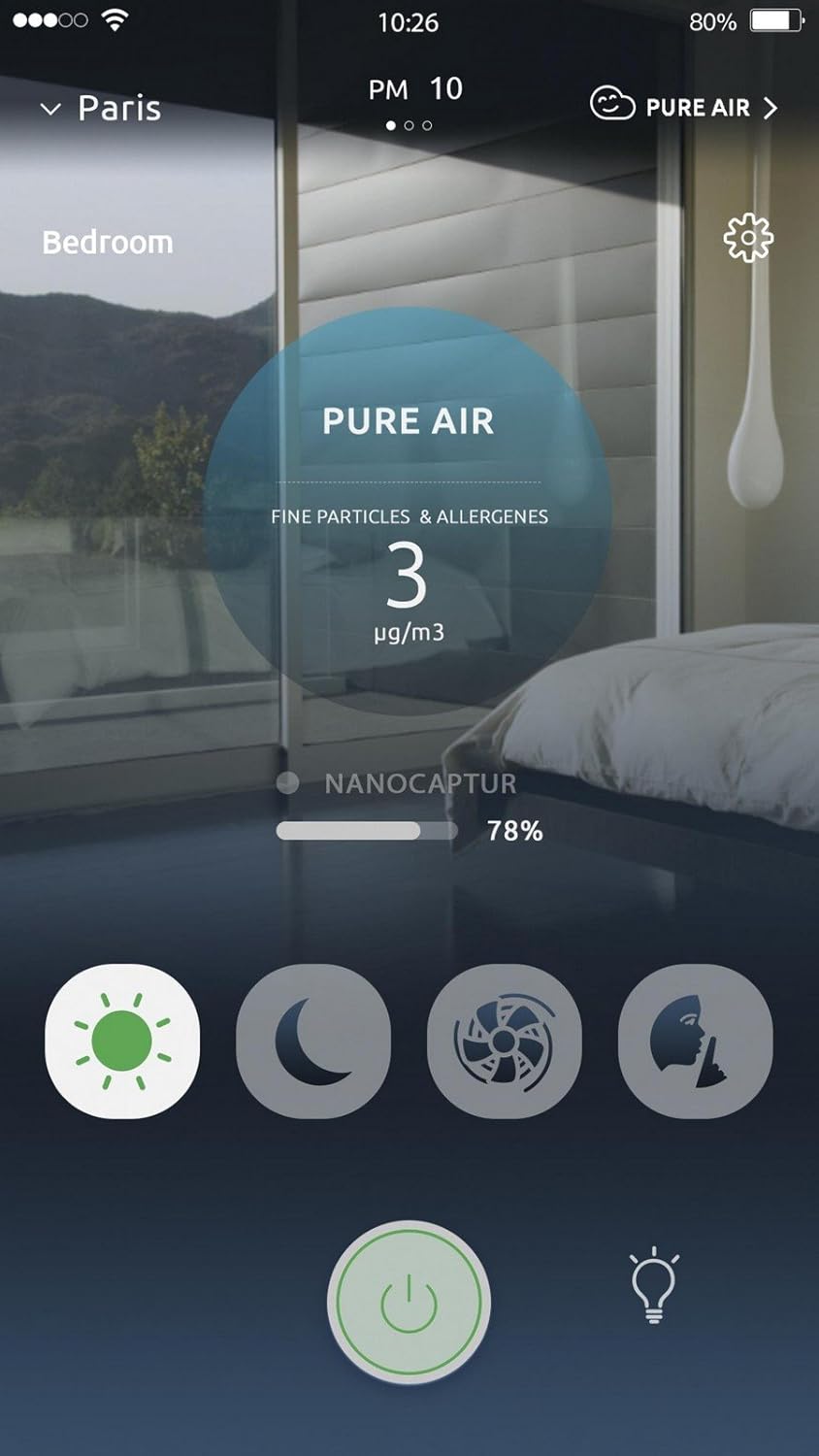Toggle the purifier power button

click(409, 1303)
